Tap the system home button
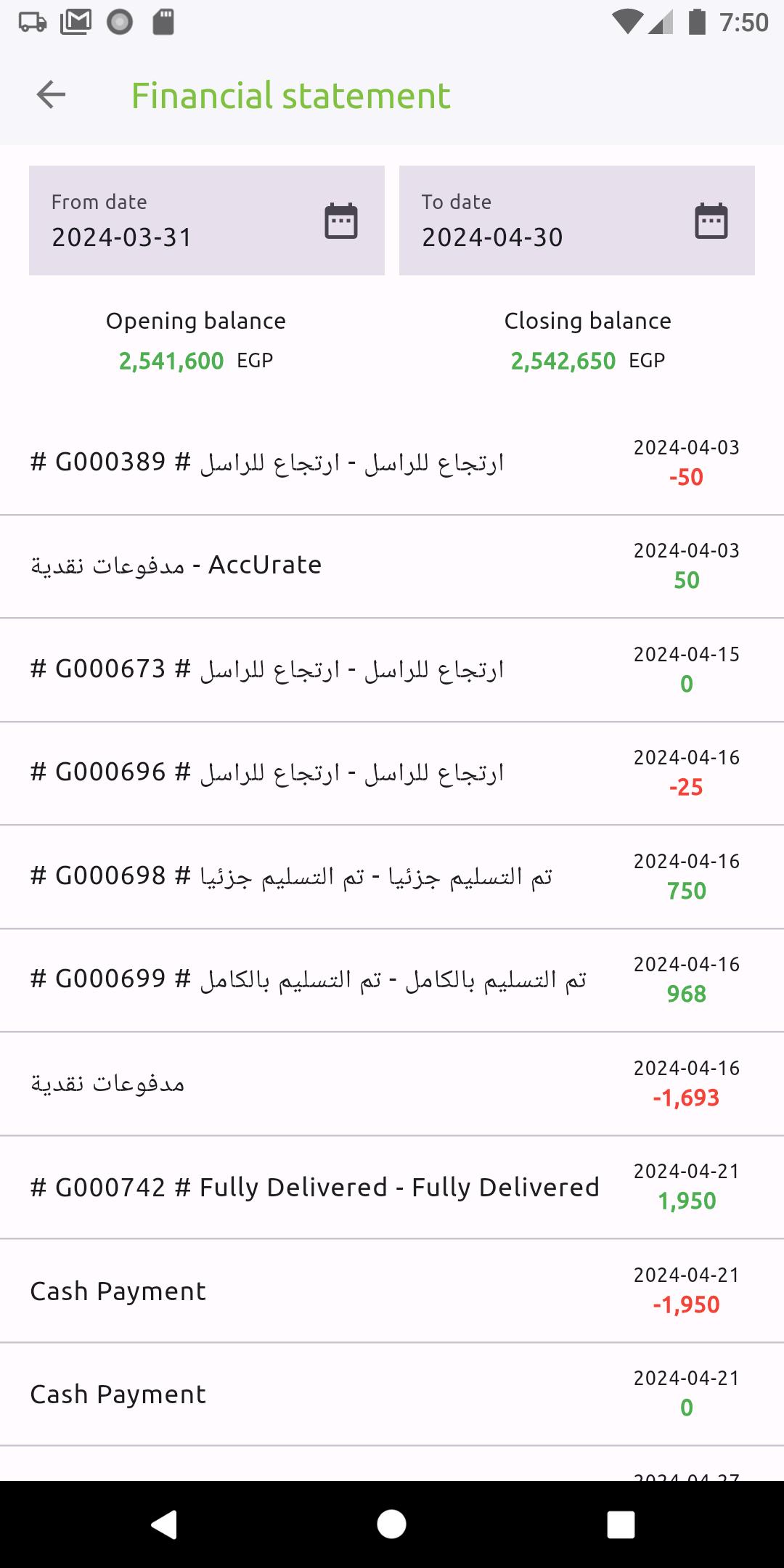Screen dimensions: 784x1568 click(392, 1524)
